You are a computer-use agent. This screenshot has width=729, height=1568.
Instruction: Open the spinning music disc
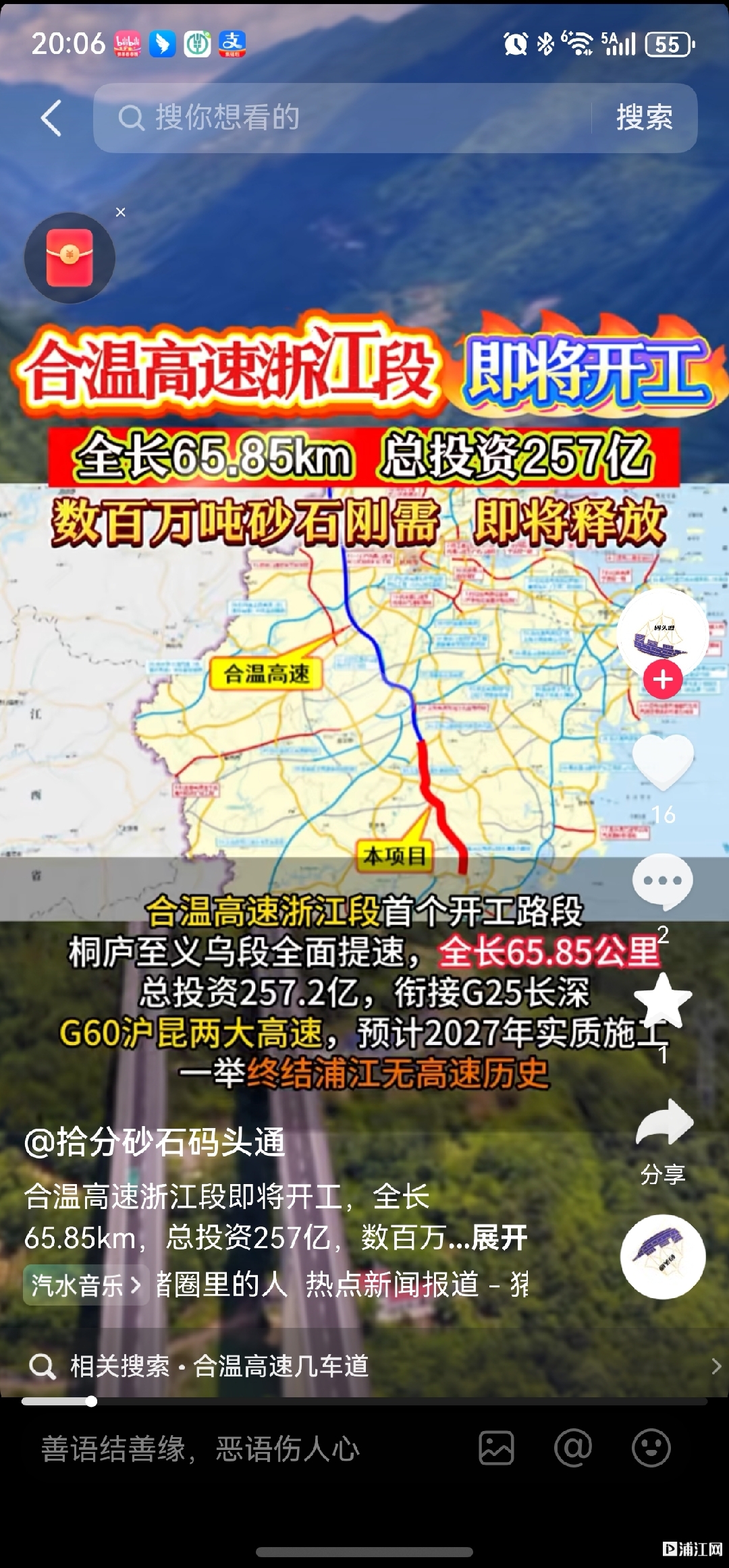point(663,1256)
